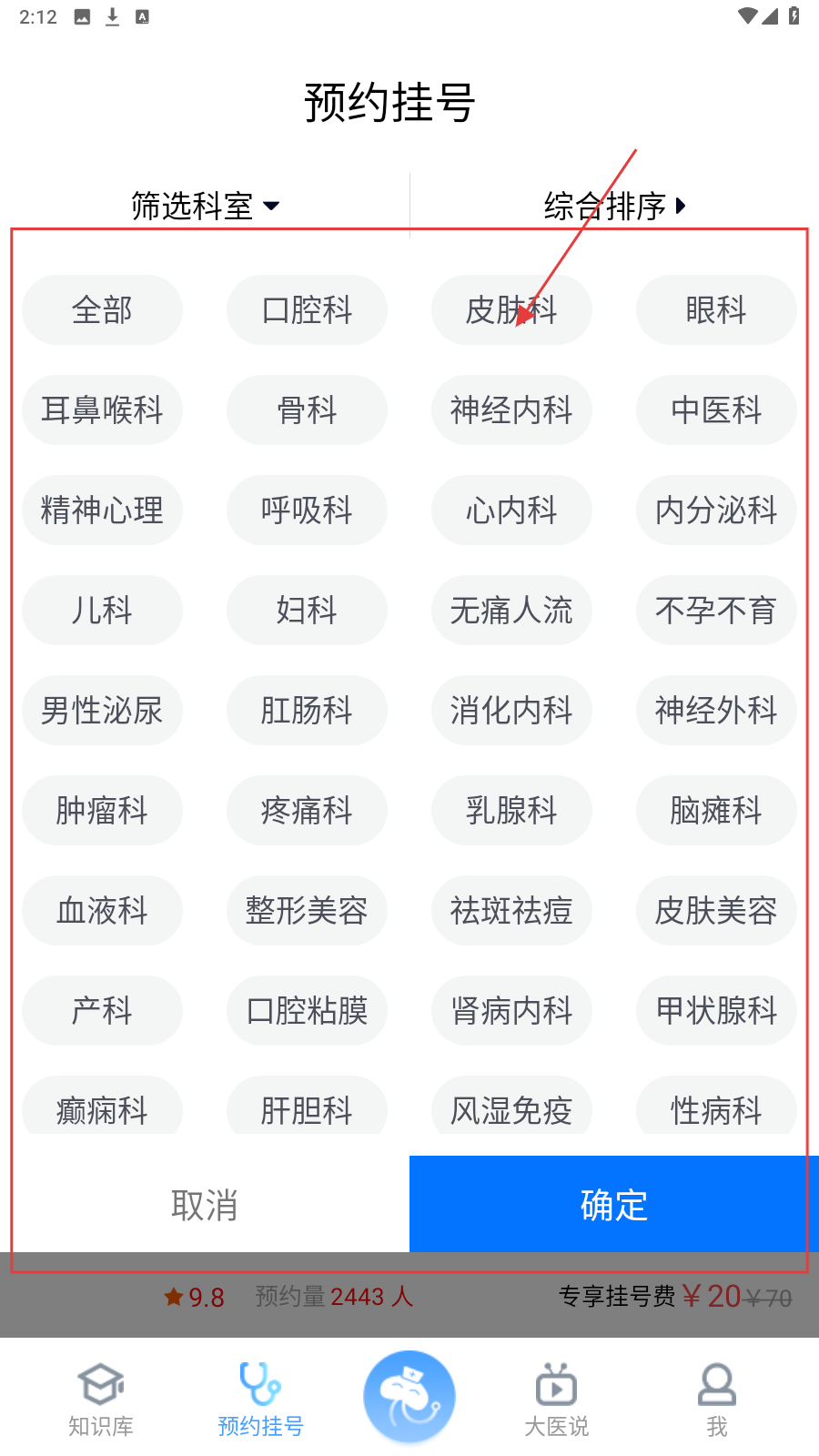Screen dimensions: 819x1456
Task: Open the 综合排序 sorting options
Action: 614,206
